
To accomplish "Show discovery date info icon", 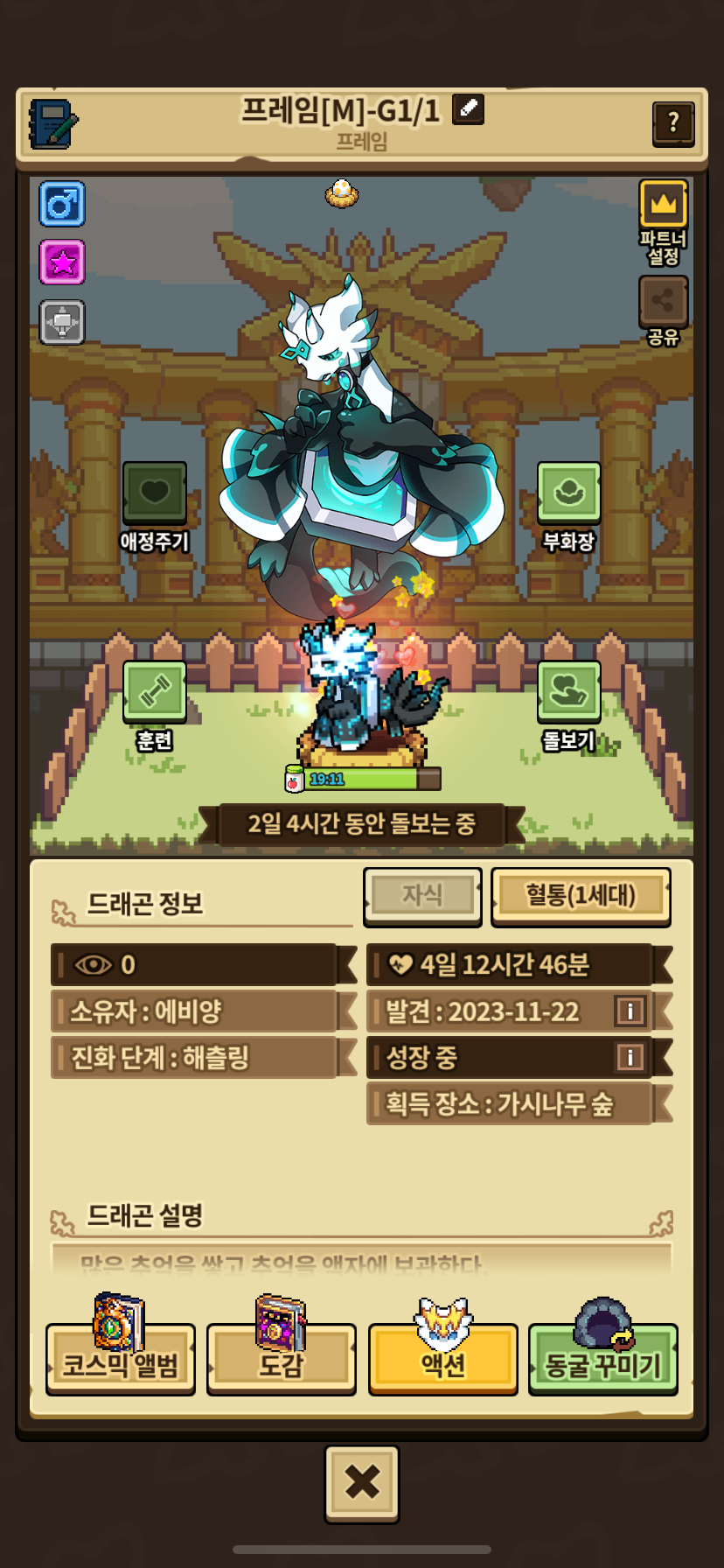I will click(x=630, y=1011).
